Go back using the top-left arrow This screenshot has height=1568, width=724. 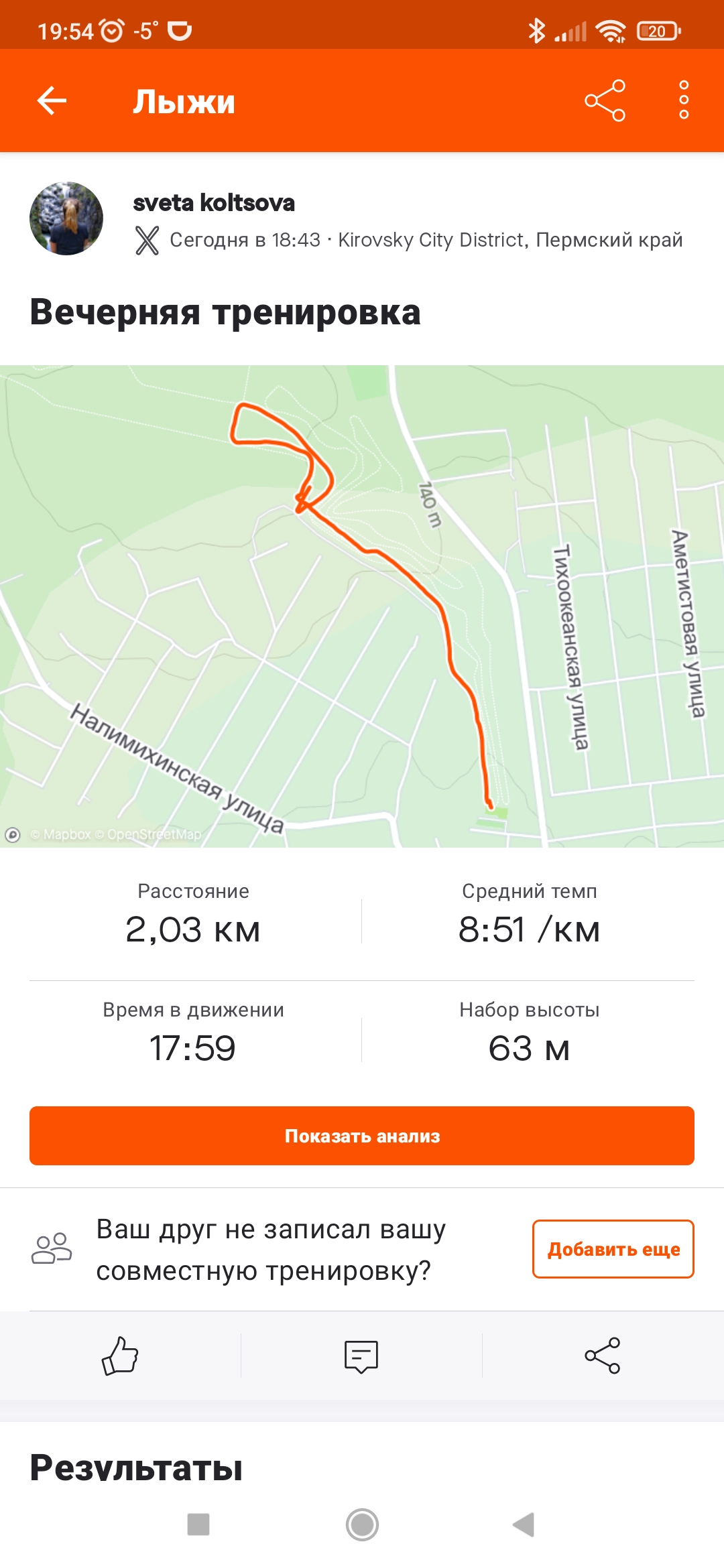[52, 101]
